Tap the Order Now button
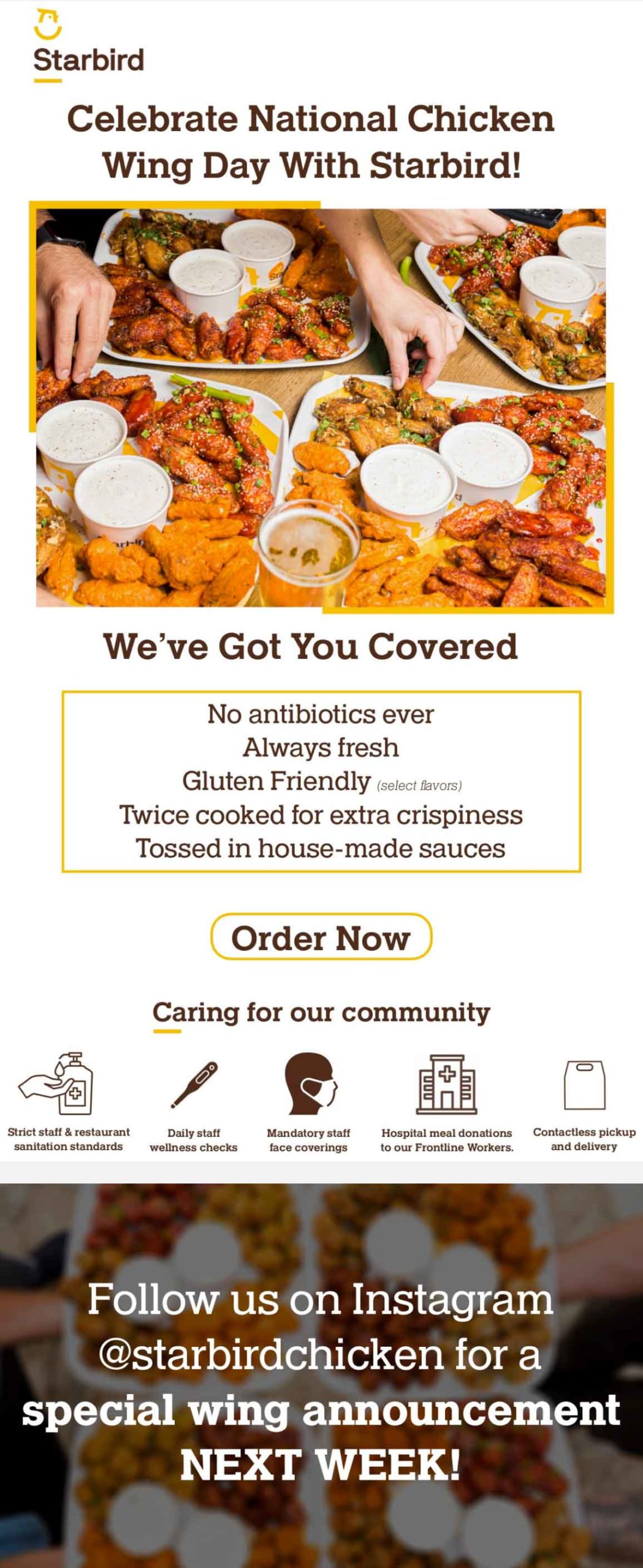 (321, 937)
